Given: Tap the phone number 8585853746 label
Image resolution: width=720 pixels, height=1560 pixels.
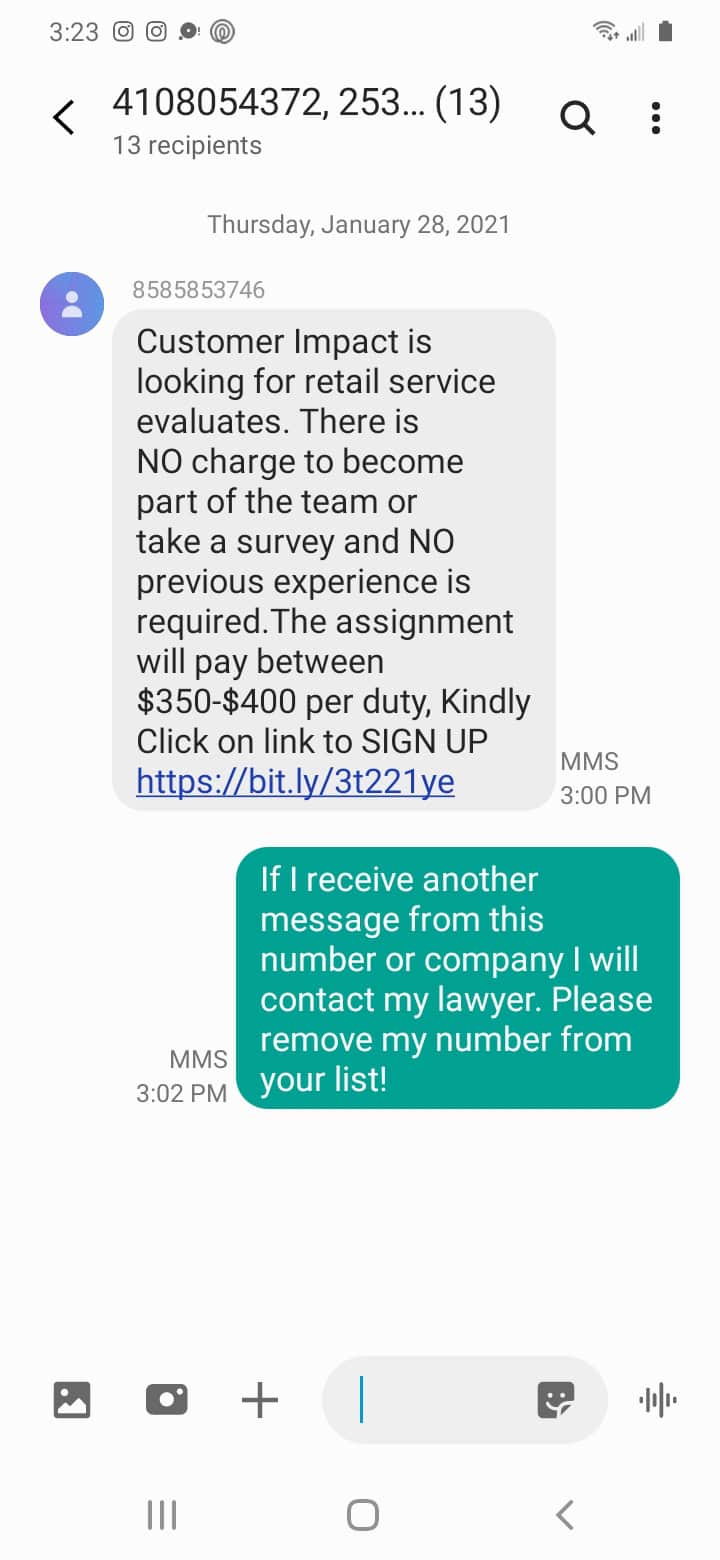Looking at the screenshot, I should tap(198, 290).
